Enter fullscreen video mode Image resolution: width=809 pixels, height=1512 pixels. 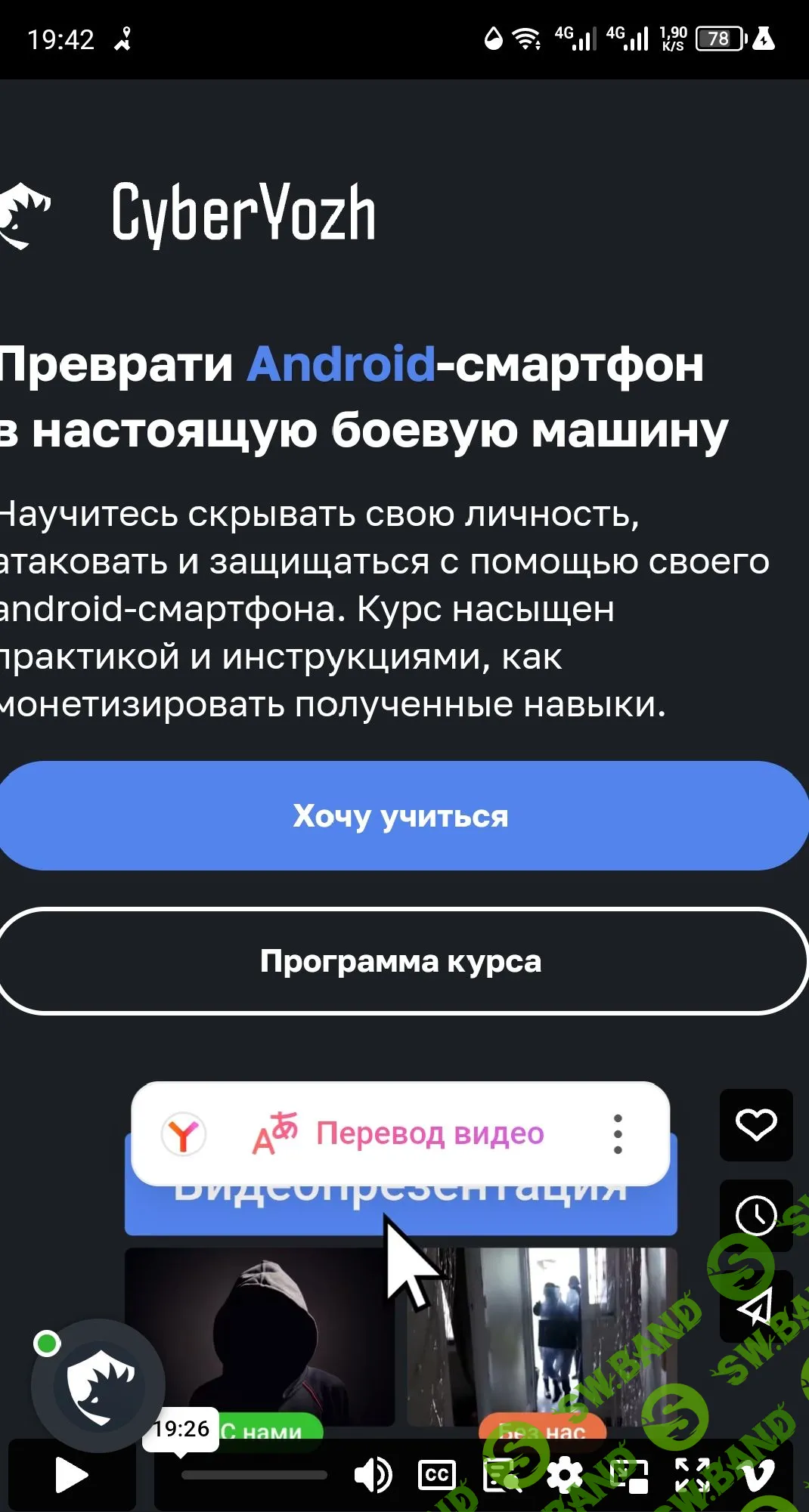click(x=692, y=1475)
